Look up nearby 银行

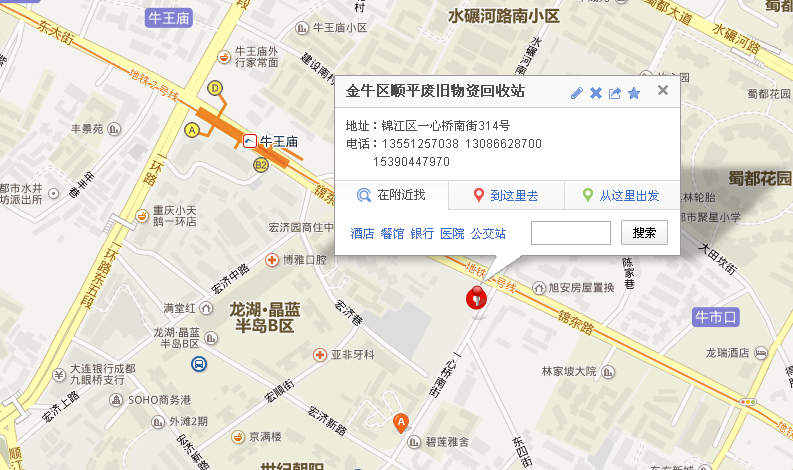(422, 233)
